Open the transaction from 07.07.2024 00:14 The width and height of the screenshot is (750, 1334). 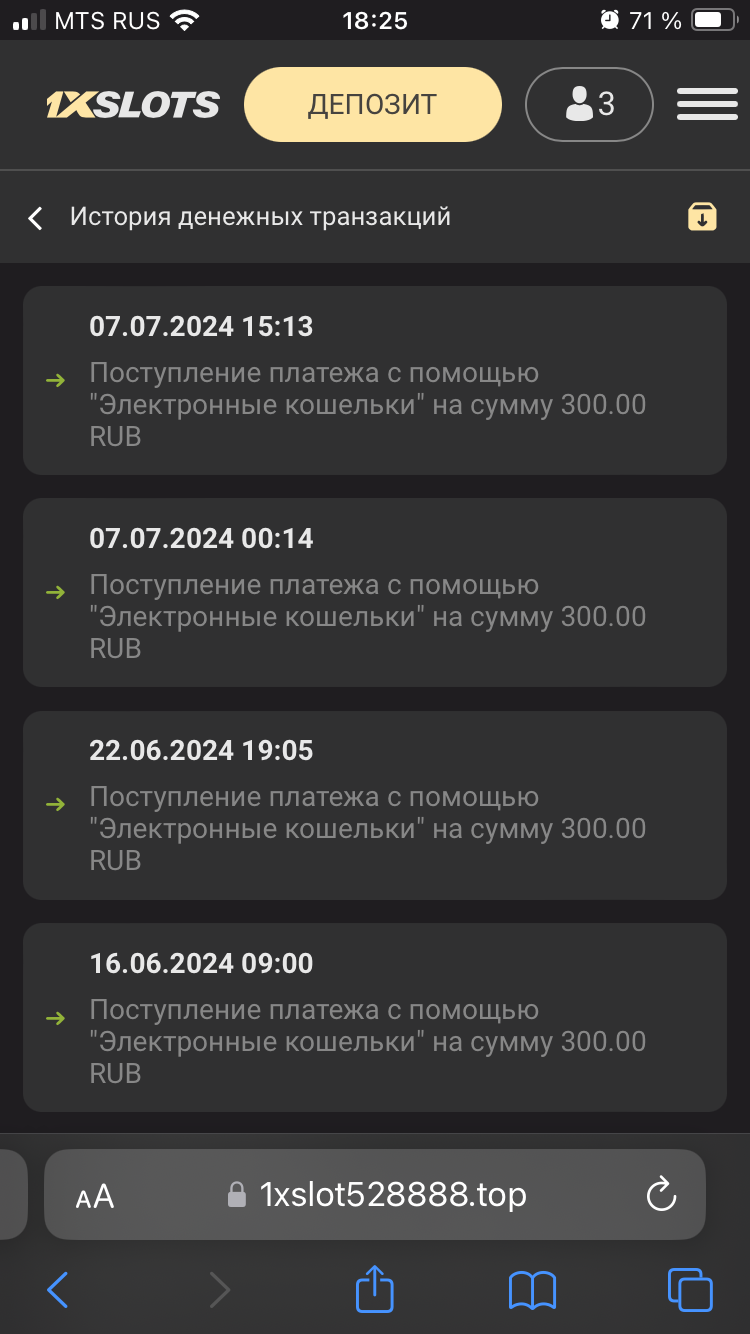pyautogui.click(x=374, y=592)
